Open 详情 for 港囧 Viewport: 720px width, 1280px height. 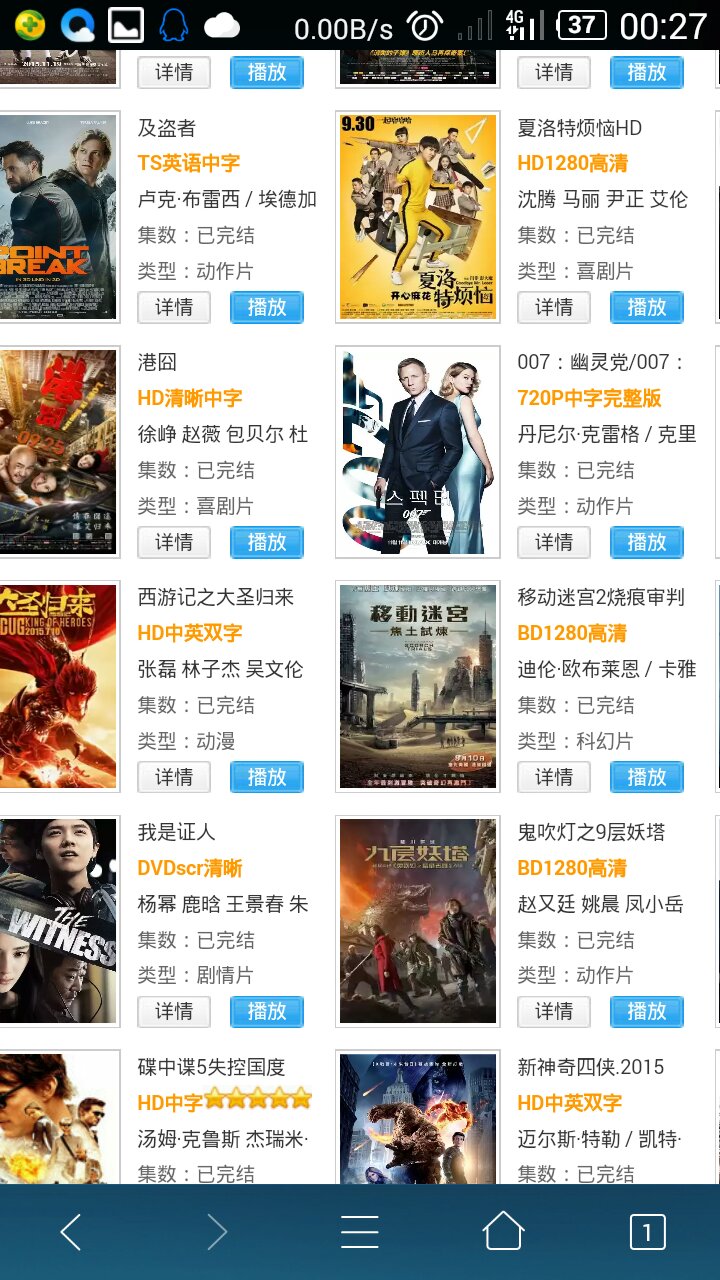pos(173,542)
